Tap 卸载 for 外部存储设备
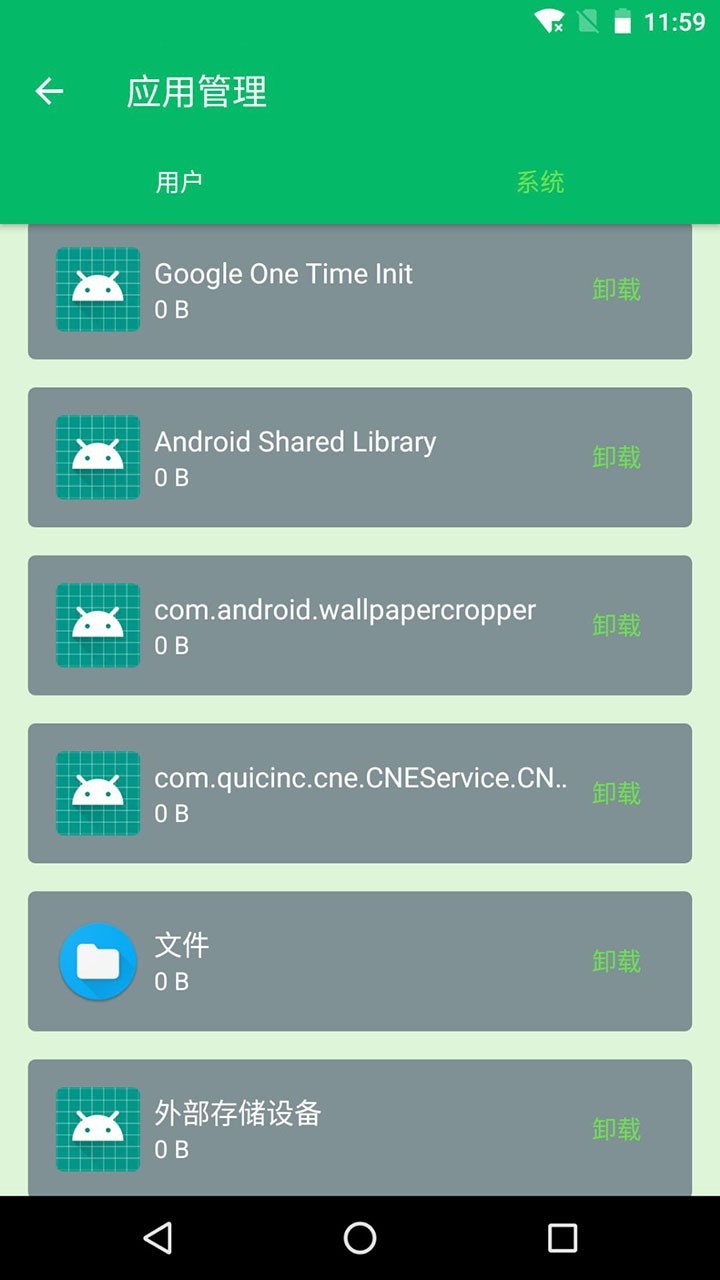The image size is (720, 1280). 616,1130
